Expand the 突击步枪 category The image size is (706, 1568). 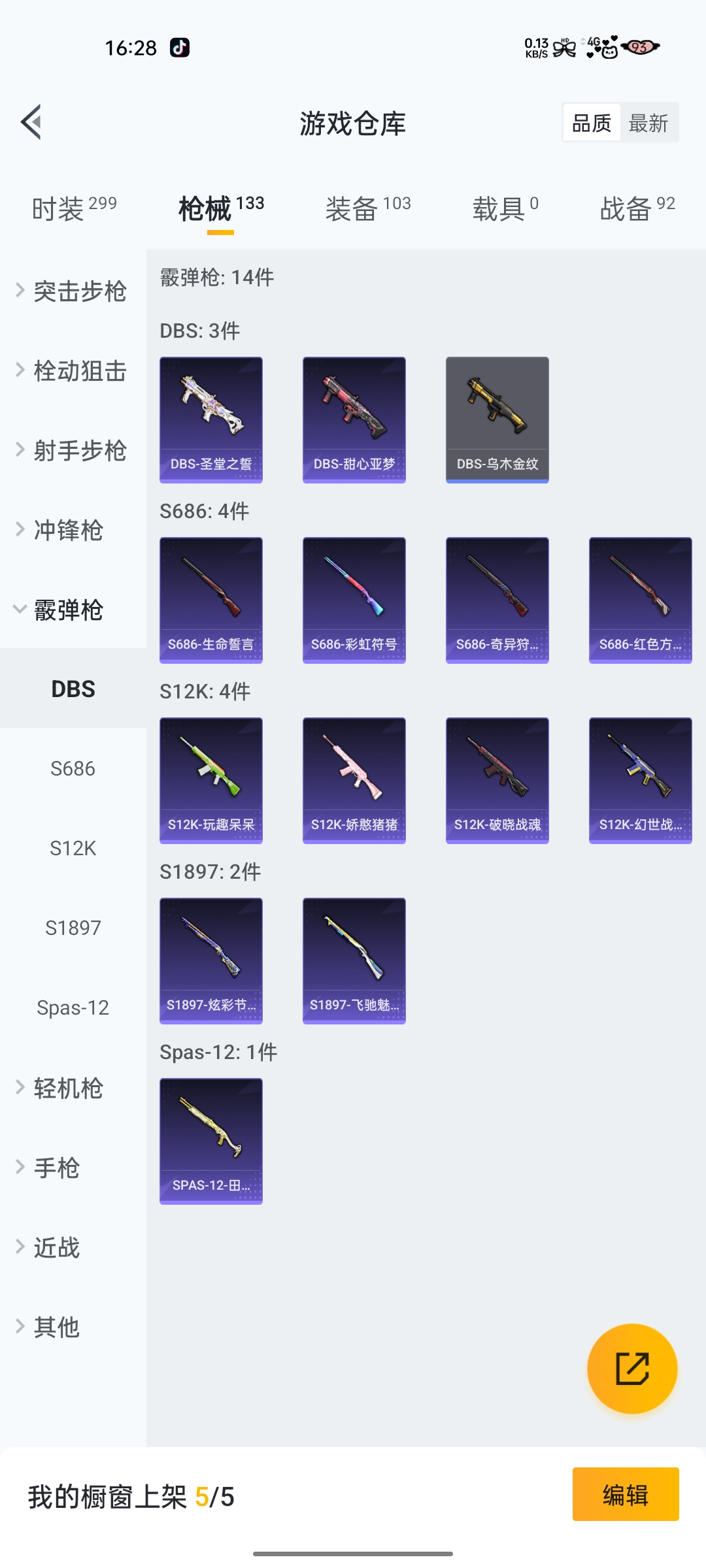pos(72,291)
